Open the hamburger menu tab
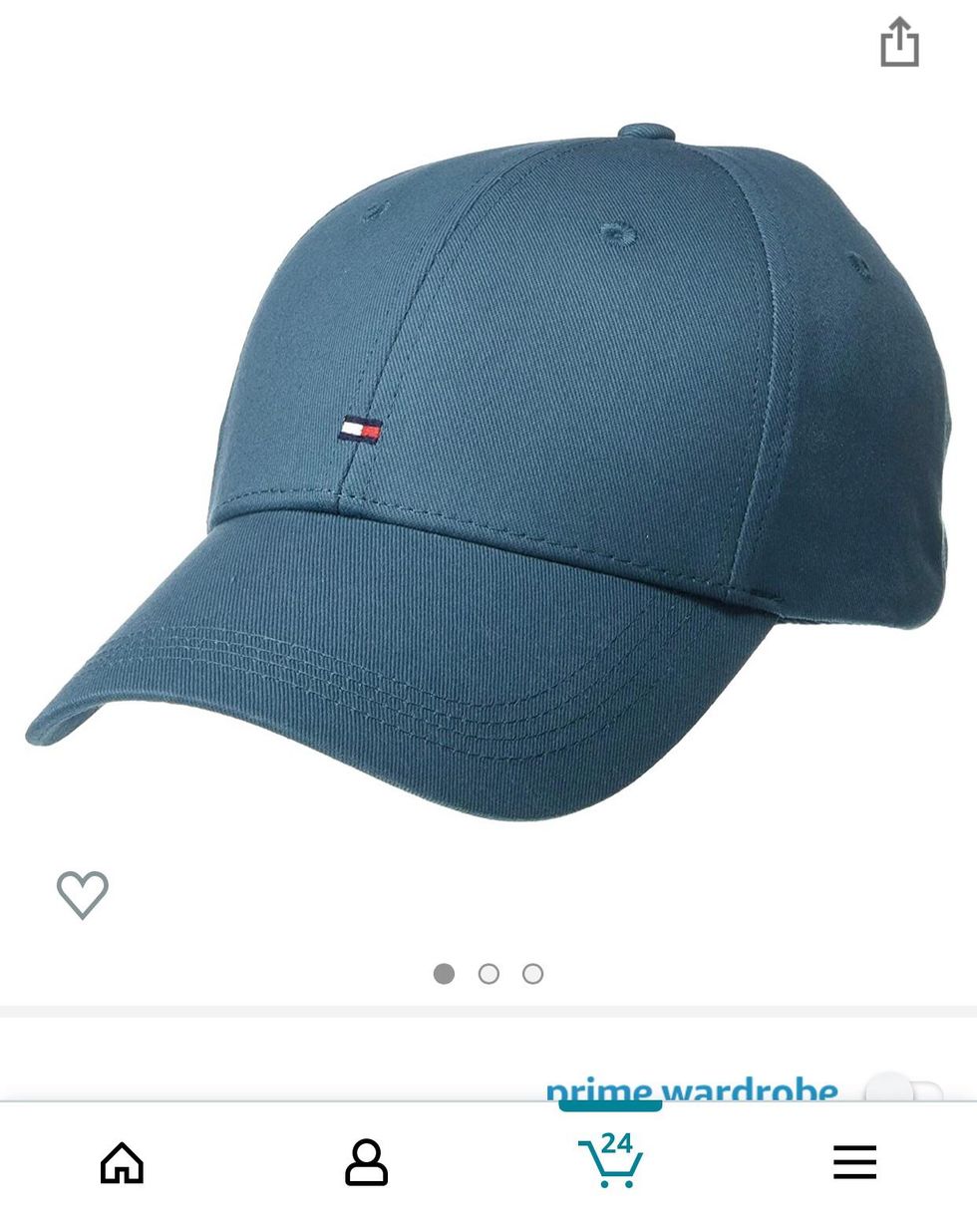Image resolution: width=977 pixels, height=1232 pixels. 854,1162
